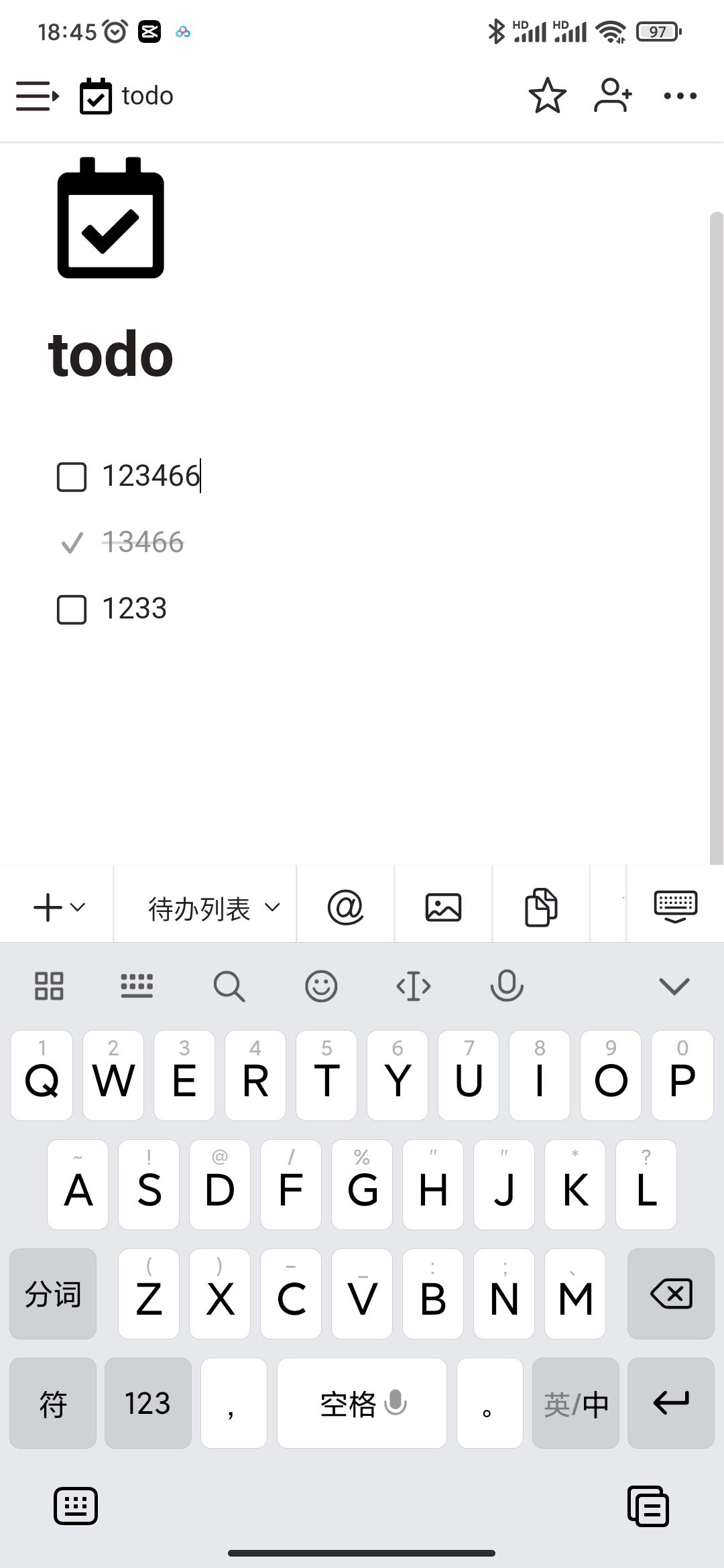Open the text cursor selection tool
Image resolution: width=724 pixels, height=1568 pixels.
click(x=414, y=986)
